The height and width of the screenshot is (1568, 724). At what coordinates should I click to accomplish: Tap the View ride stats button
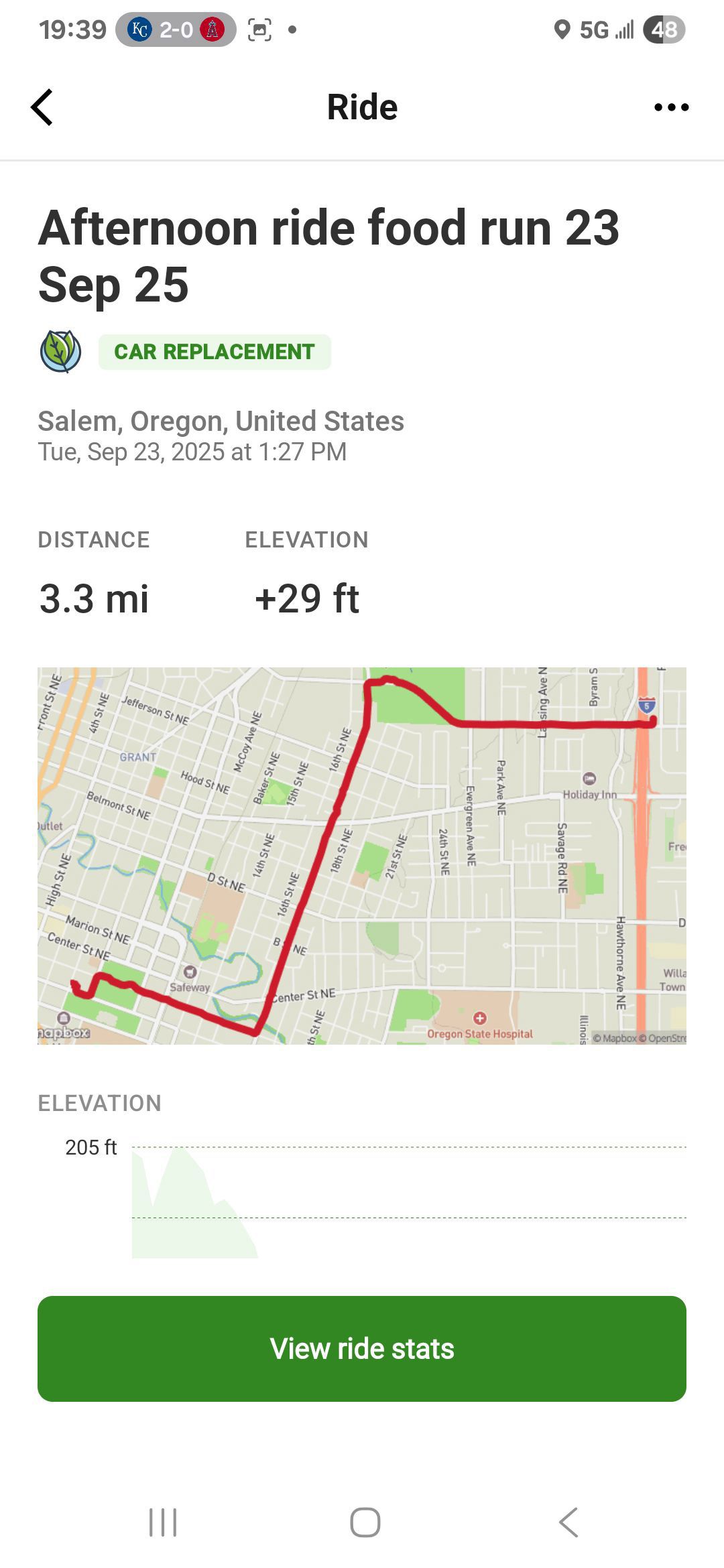362,1349
